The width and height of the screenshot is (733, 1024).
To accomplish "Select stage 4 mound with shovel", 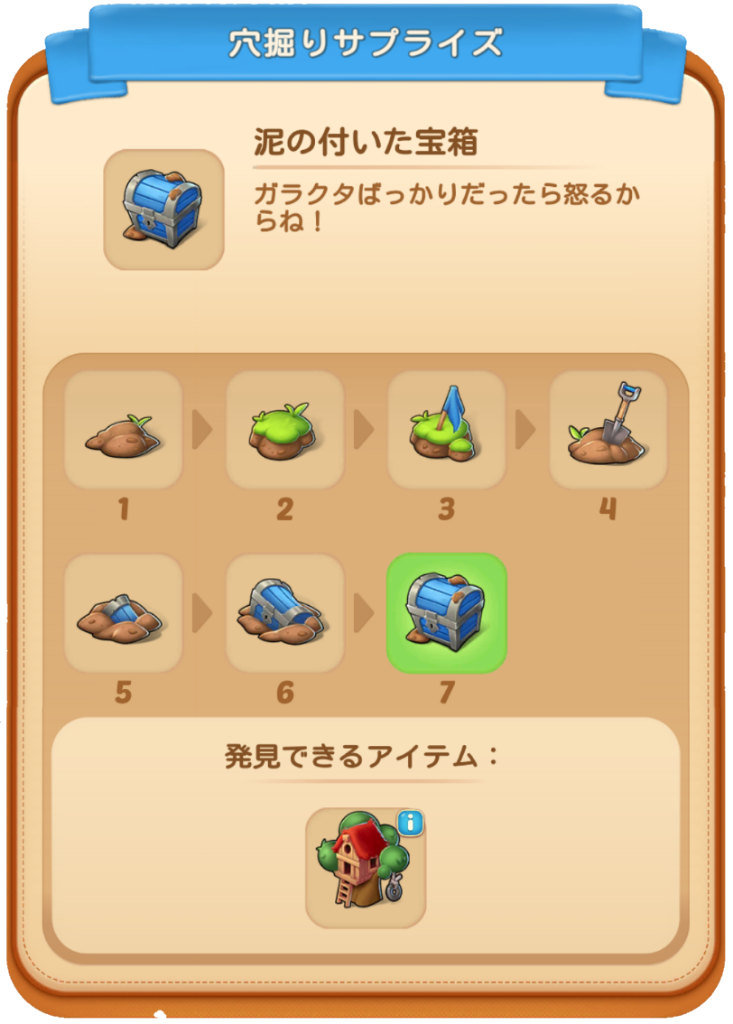I will pyautogui.click(x=608, y=430).
